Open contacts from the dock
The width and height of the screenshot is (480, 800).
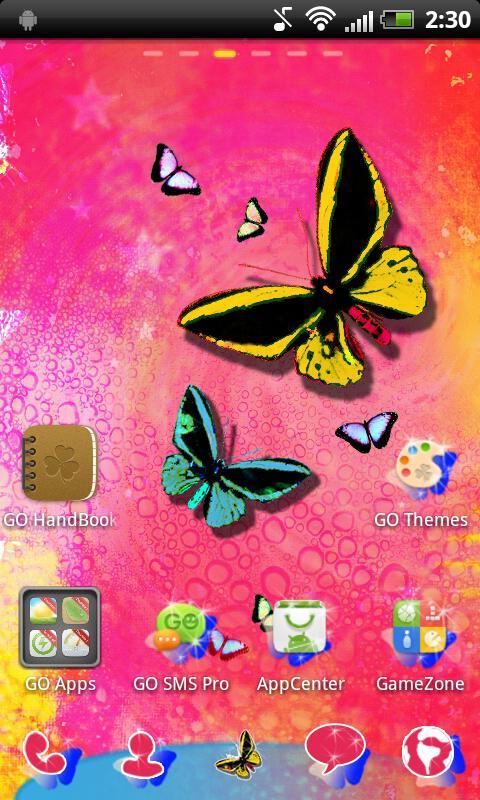pyautogui.click(x=144, y=757)
